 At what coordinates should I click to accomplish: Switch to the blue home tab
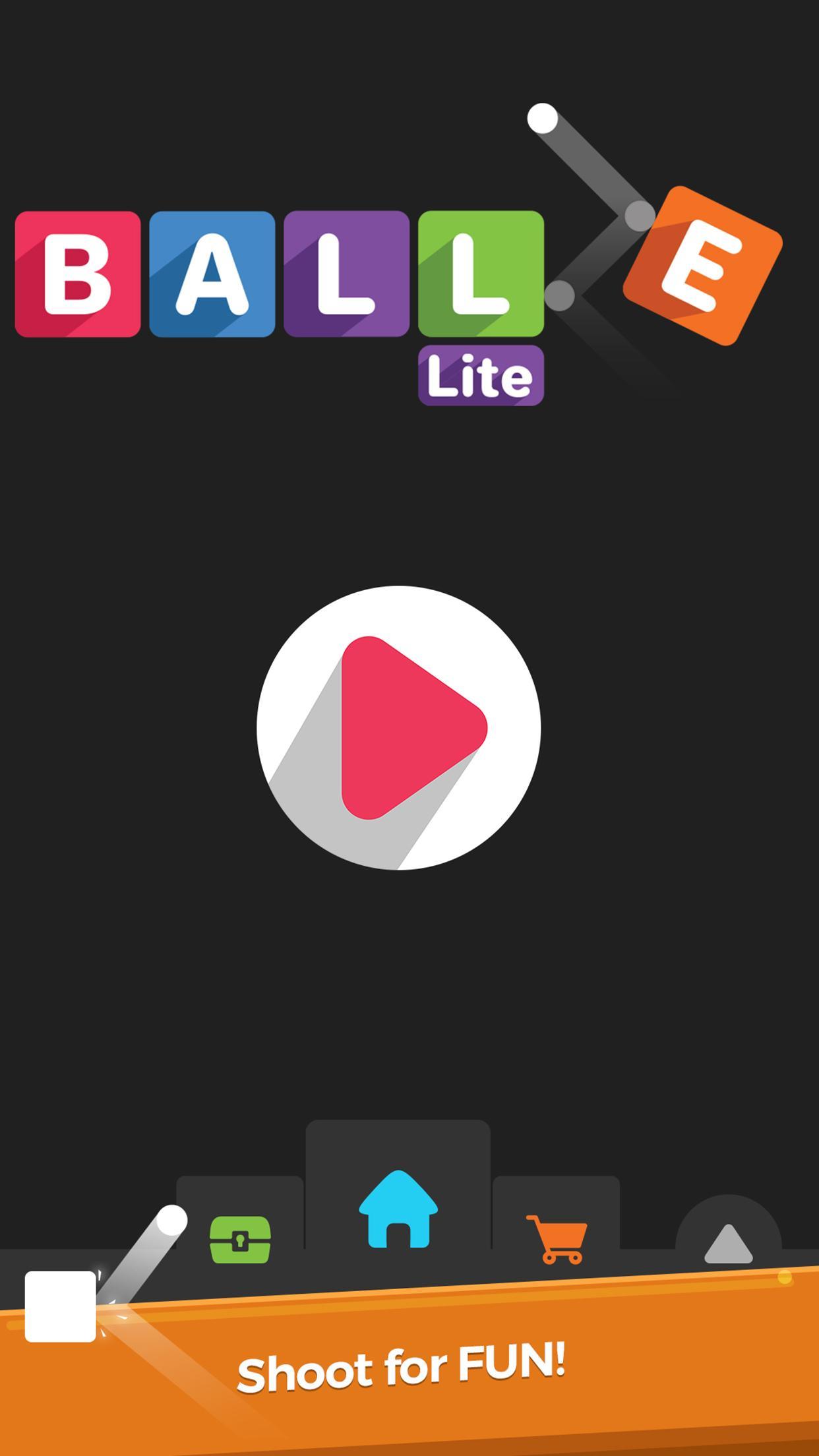click(x=398, y=1209)
